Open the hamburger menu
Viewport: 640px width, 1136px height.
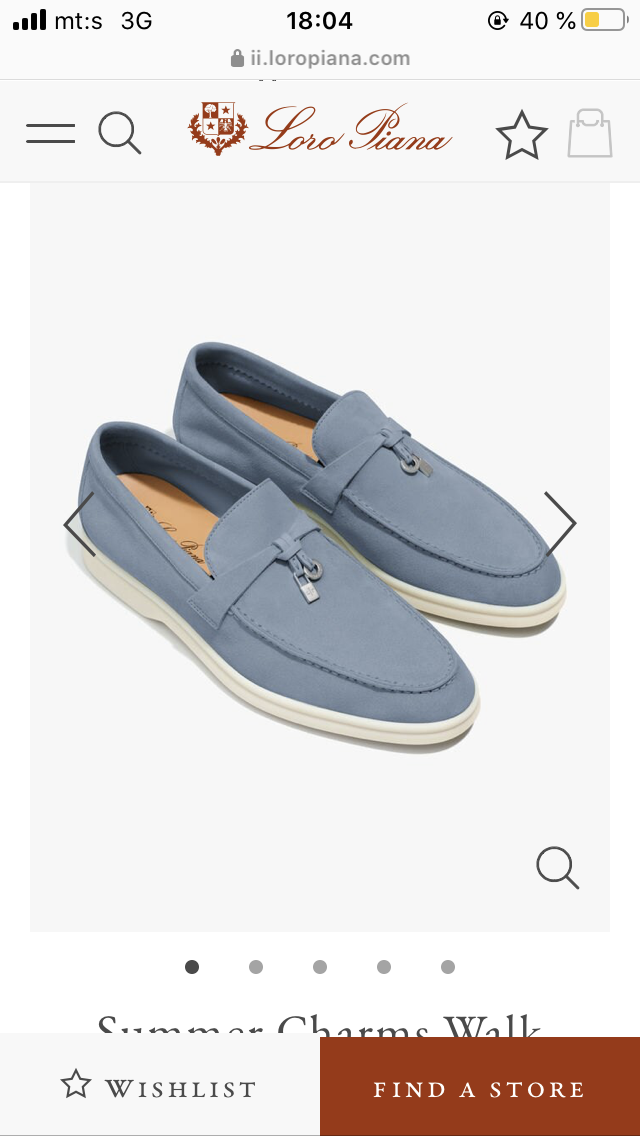tap(51, 133)
